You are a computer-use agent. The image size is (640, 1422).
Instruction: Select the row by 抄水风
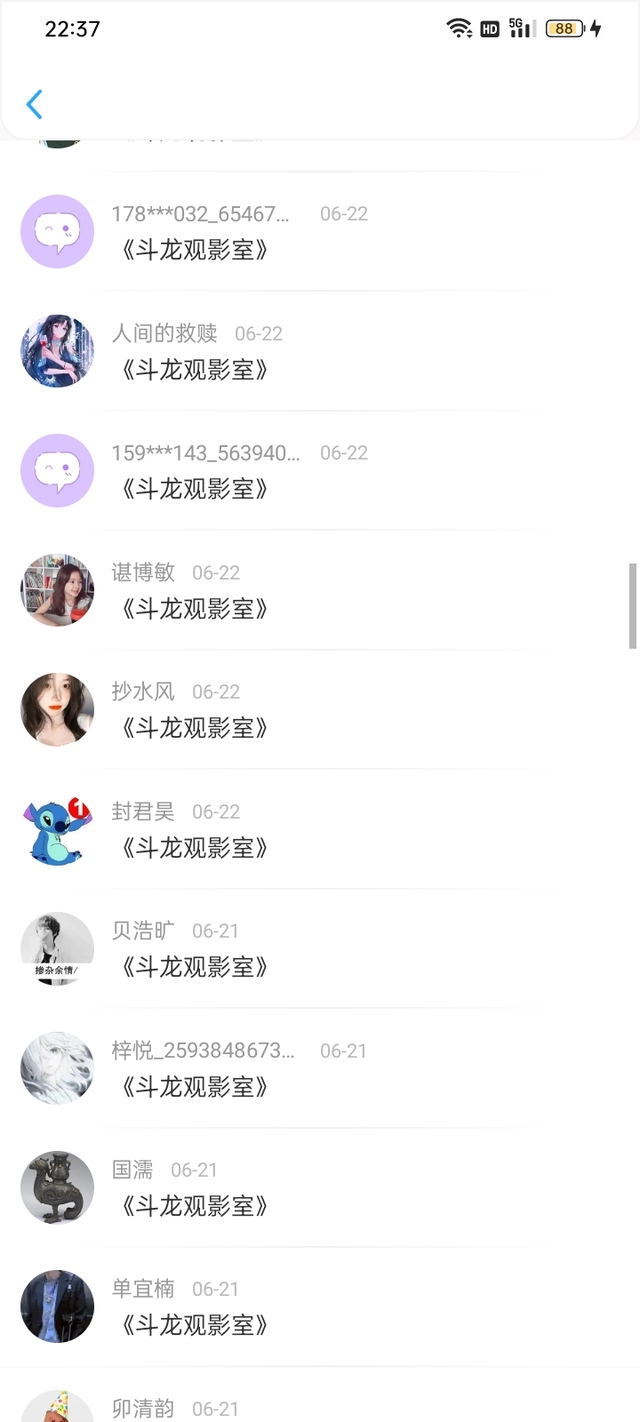coord(300,710)
